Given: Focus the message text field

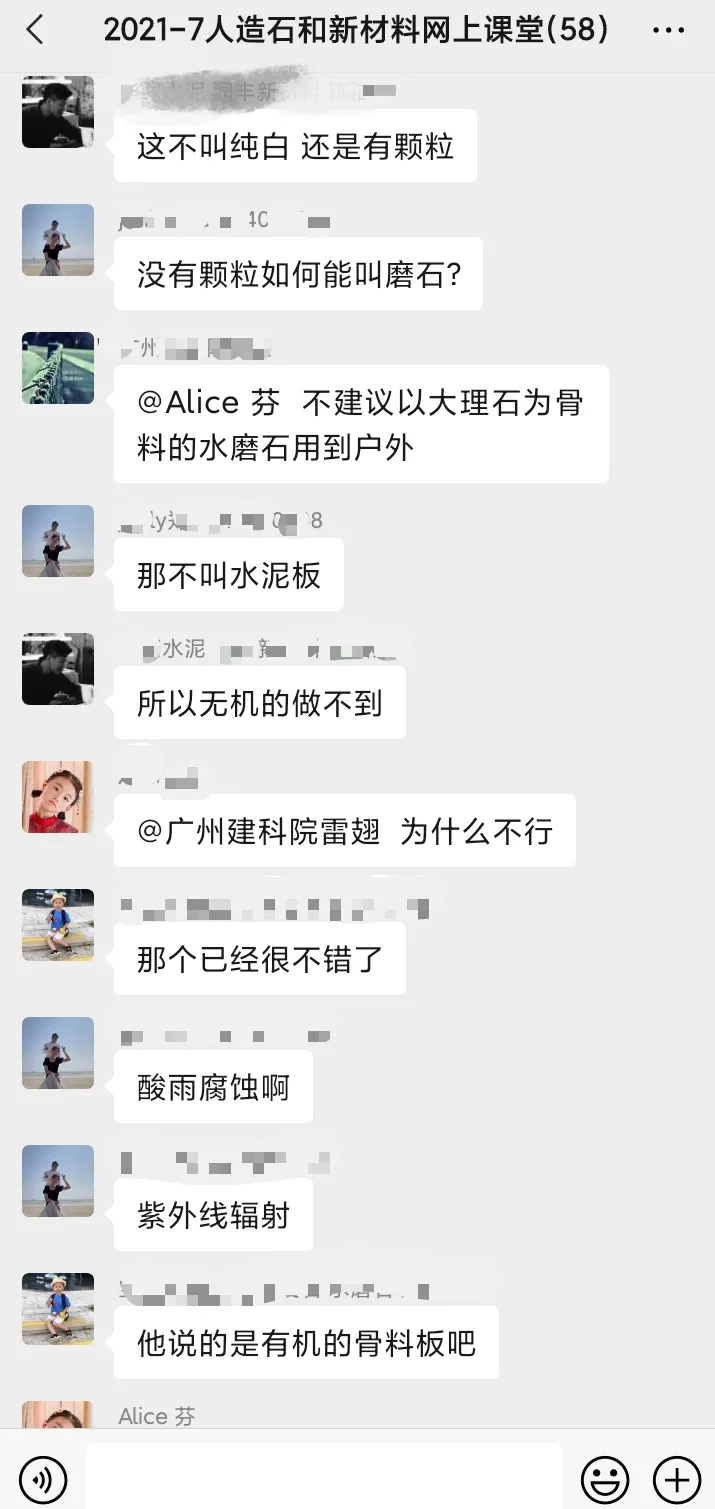Looking at the screenshot, I should coord(323,1476).
